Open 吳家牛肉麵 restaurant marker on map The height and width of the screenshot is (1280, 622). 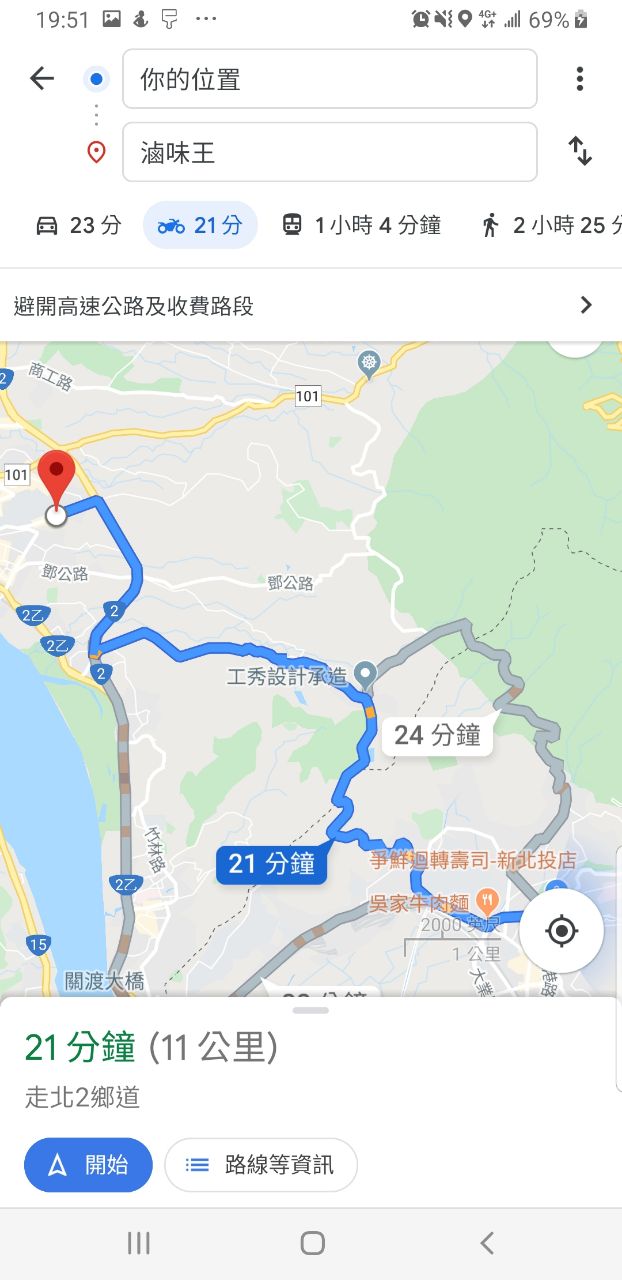click(x=486, y=898)
